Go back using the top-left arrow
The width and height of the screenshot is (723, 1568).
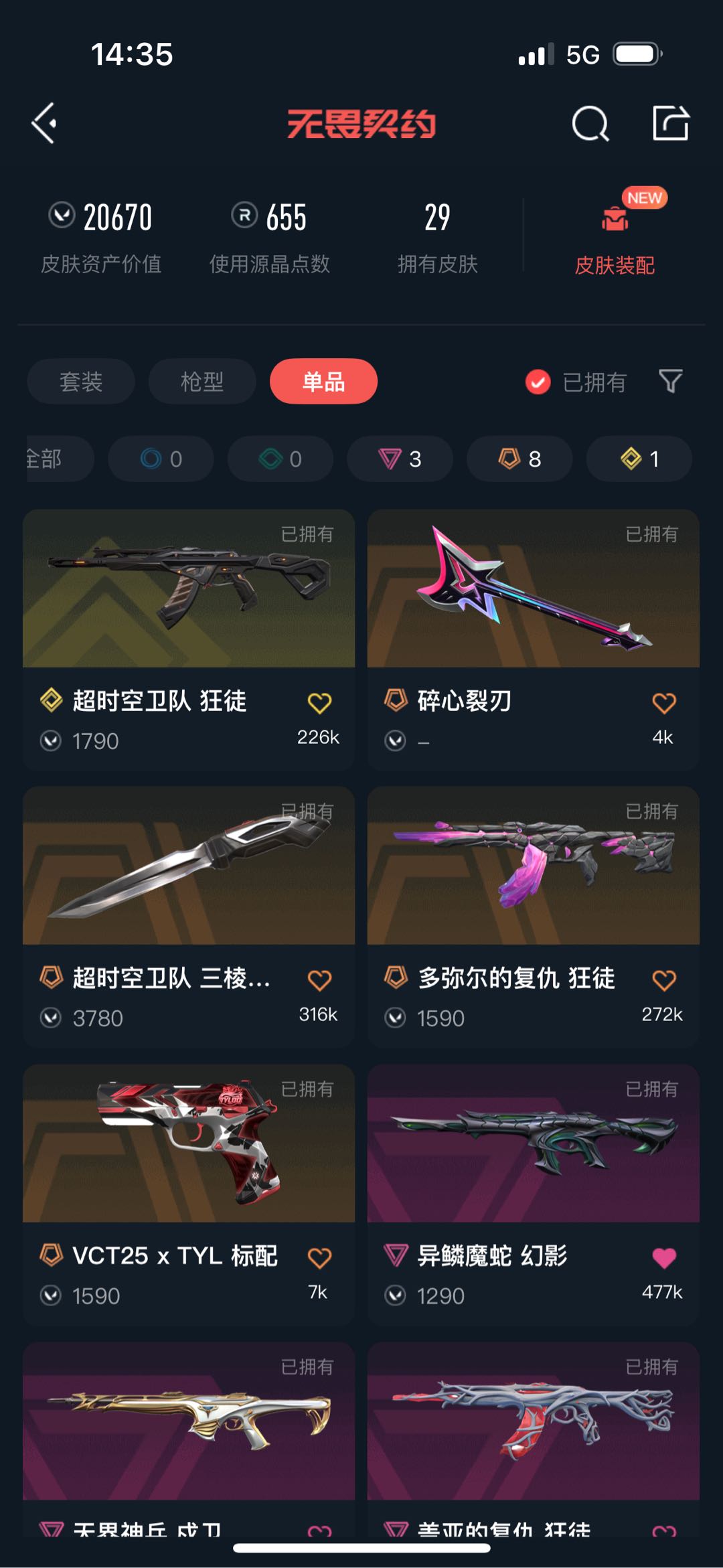coord(44,123)
